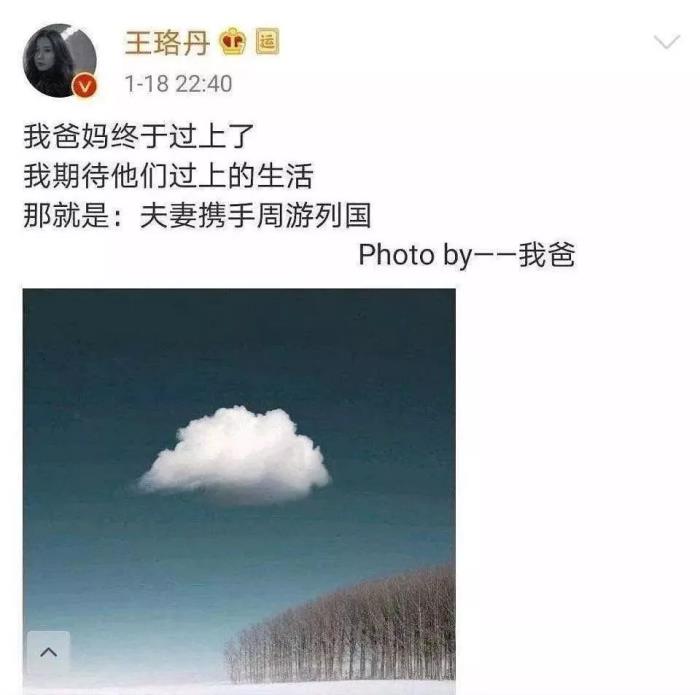Expand the post options chevron
The width and height of the screenshot is (700, 695).
(x=666, y=42)
